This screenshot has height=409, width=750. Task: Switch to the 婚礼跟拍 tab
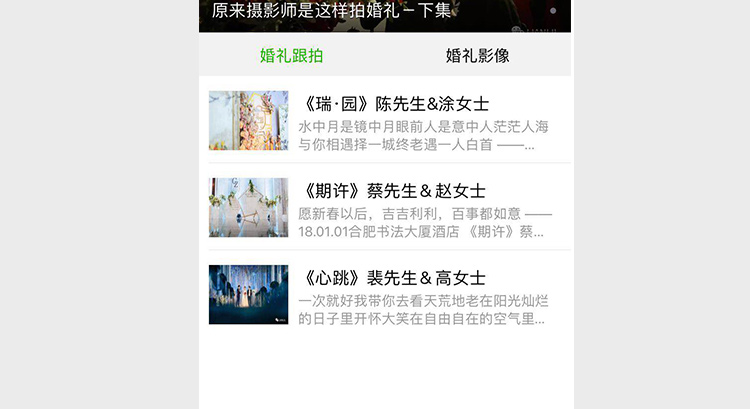pyautogui.click(x=291, y=56)
